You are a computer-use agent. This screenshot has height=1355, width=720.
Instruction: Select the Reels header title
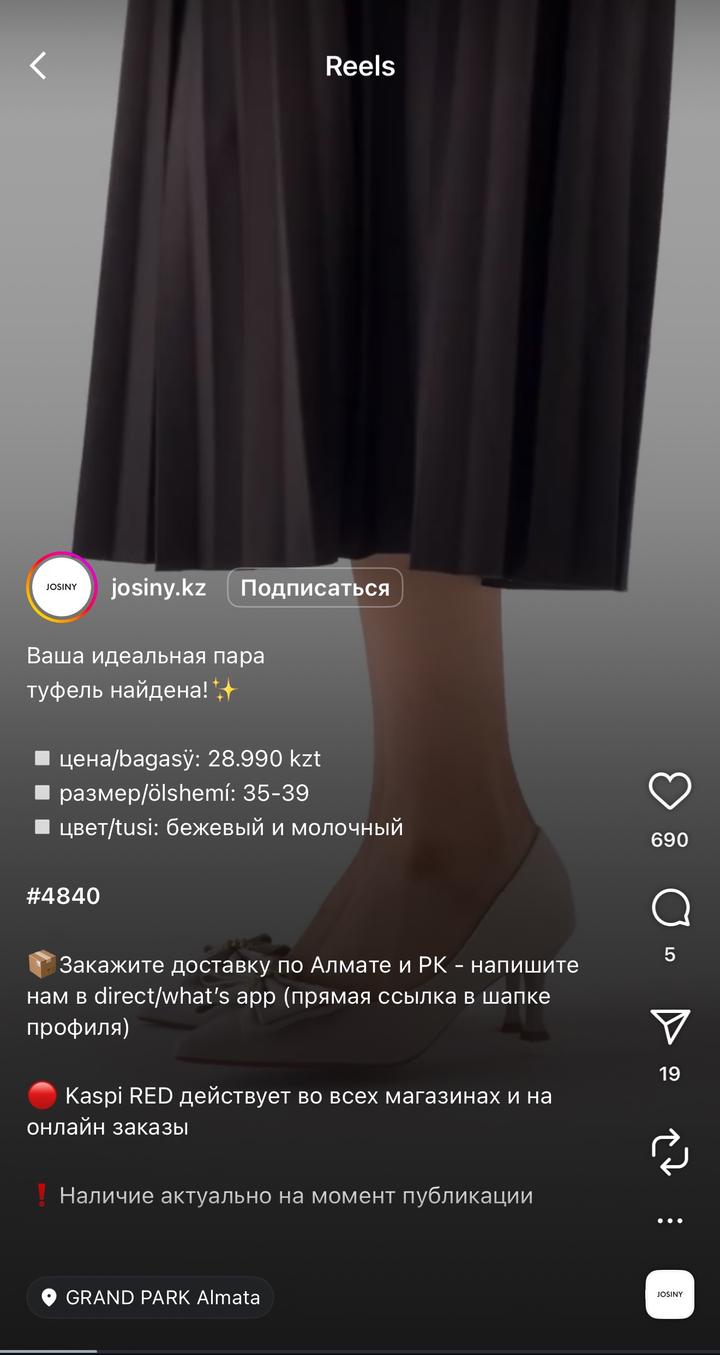pyautogui.click(x=359, y=65)
